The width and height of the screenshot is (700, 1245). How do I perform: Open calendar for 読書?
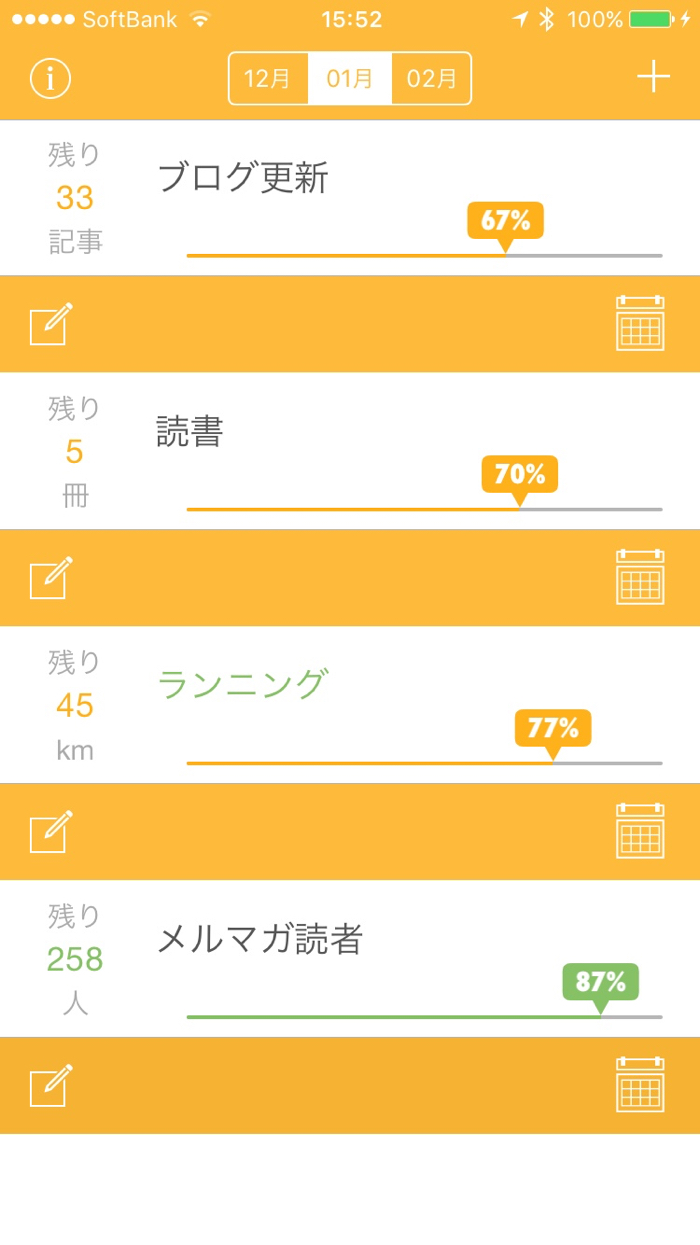tap(640, 577)
